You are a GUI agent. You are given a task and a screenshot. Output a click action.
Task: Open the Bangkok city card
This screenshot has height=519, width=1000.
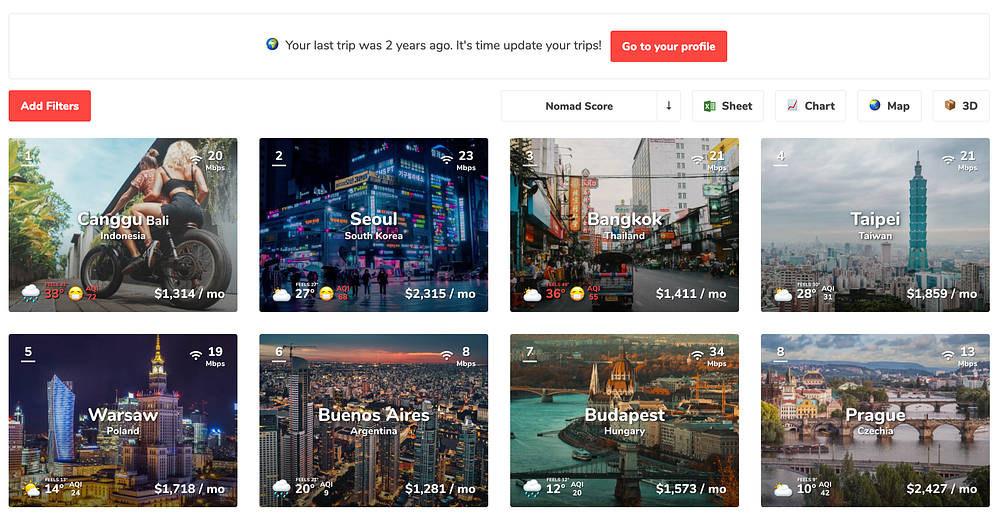point(624,225)
